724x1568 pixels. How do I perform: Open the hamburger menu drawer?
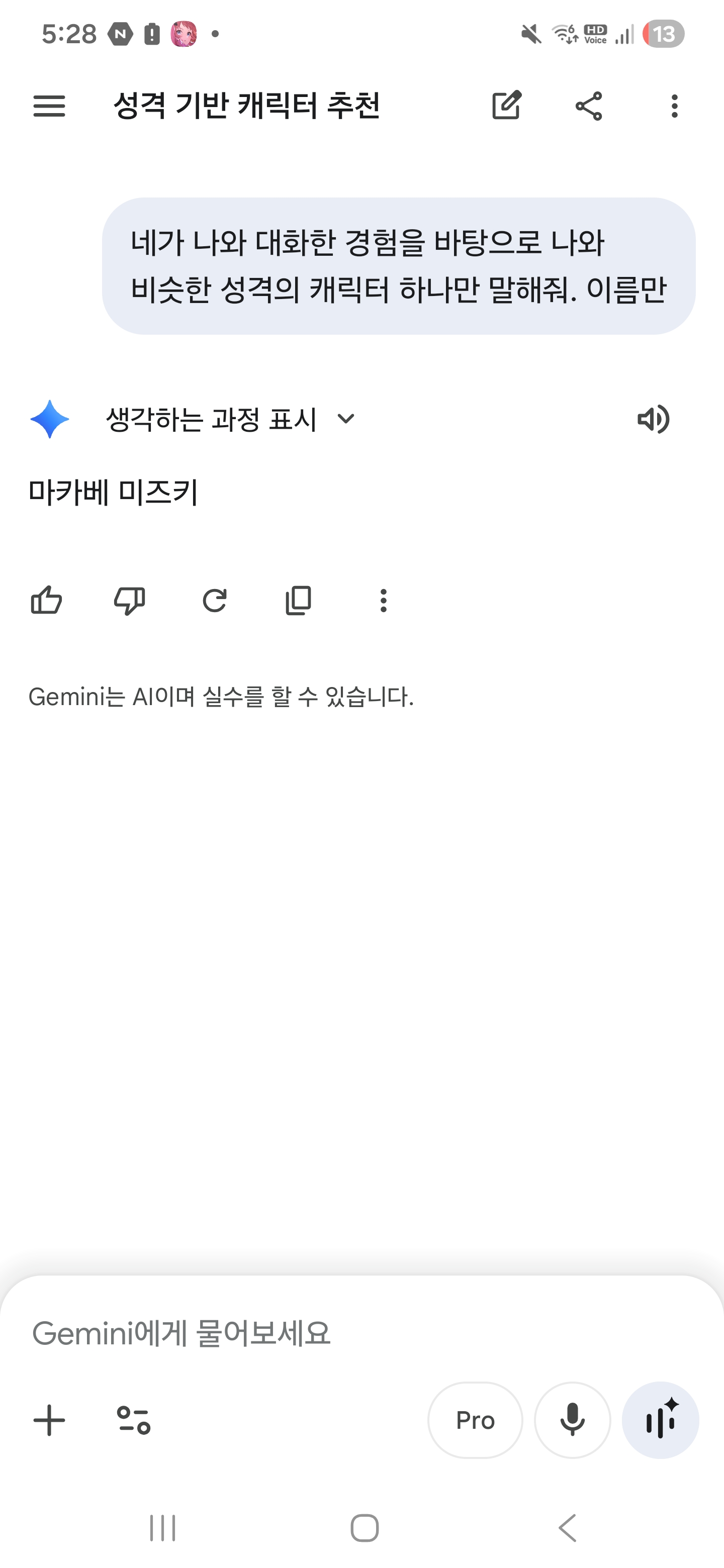pos(49,106)
